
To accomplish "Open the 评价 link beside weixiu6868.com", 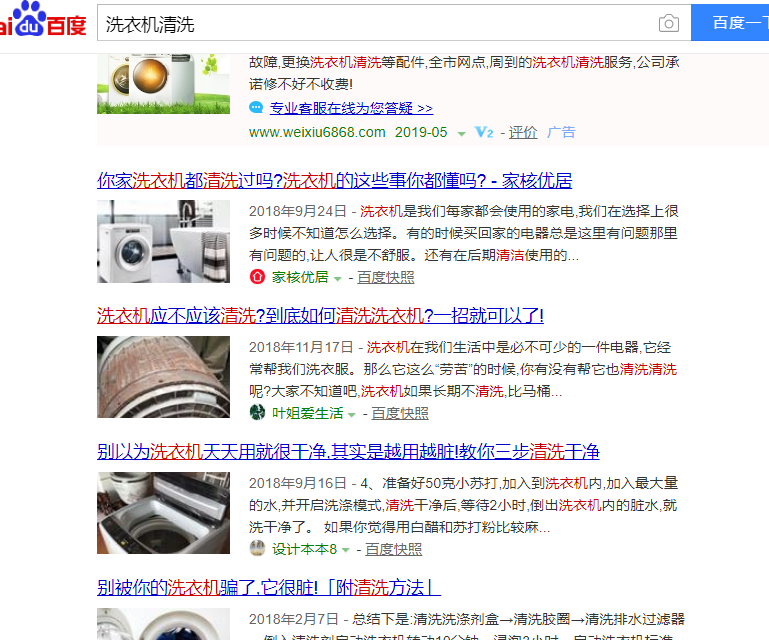I will 522,132.
